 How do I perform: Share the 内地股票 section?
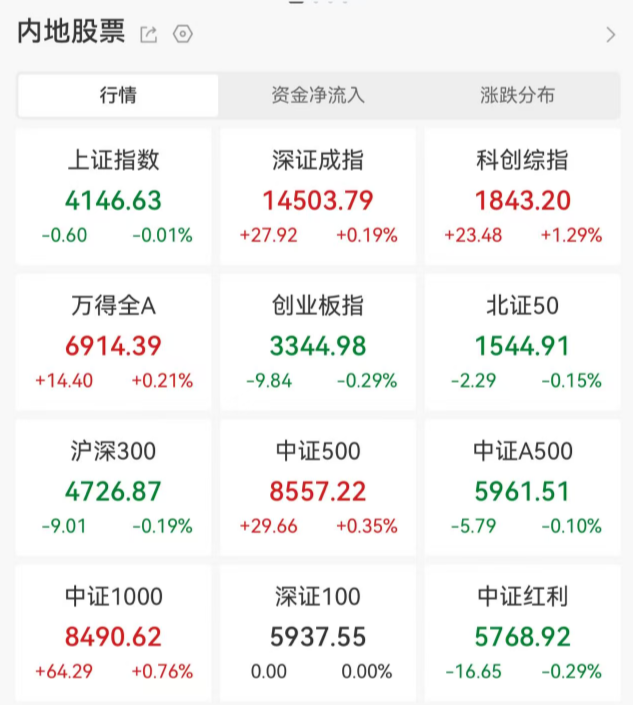click(149, 35)
